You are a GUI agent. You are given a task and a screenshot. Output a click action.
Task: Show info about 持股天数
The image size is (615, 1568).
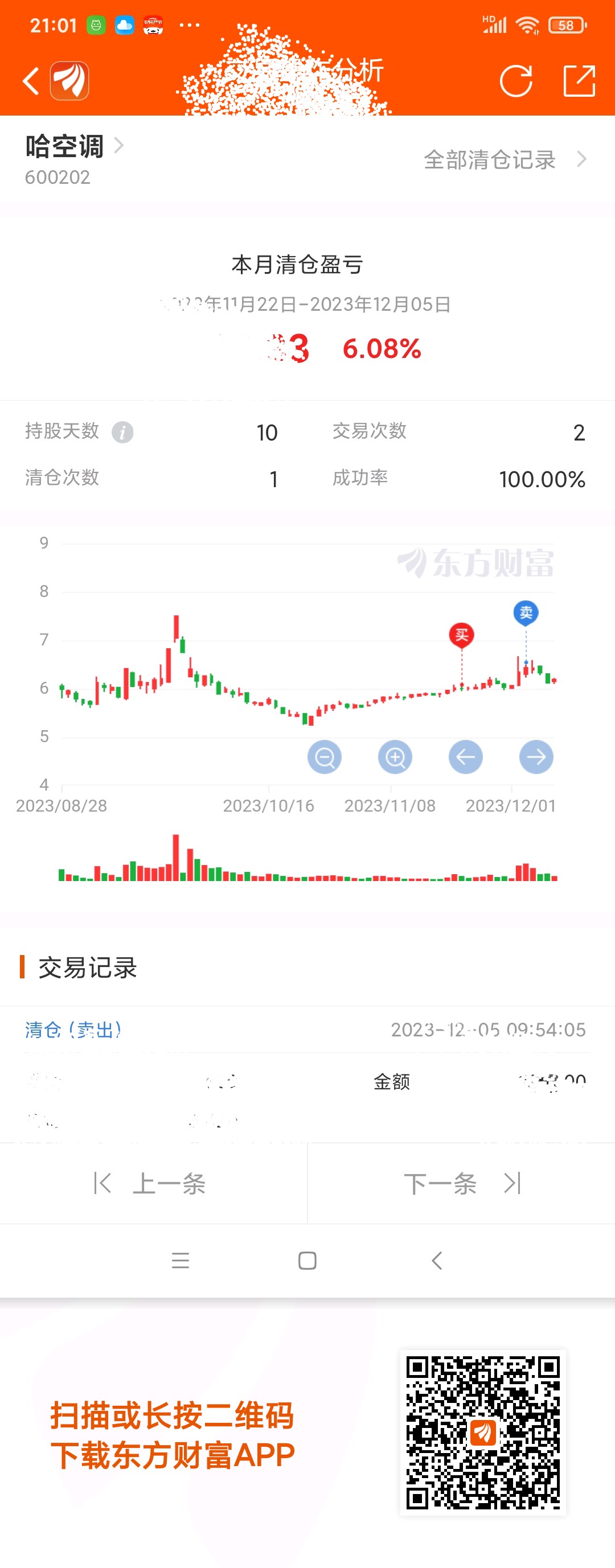pos(122,432)
